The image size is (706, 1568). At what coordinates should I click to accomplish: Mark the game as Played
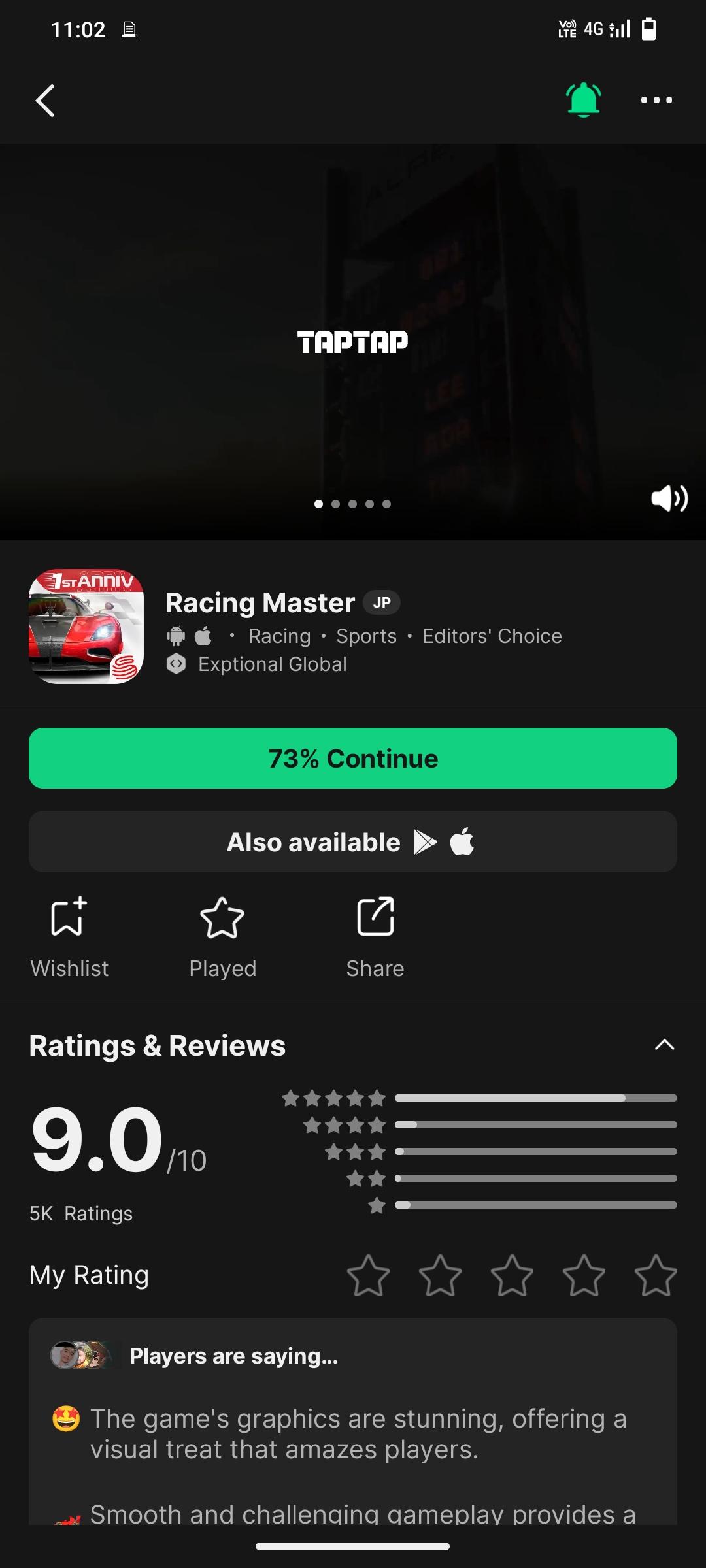pos(222,936)
